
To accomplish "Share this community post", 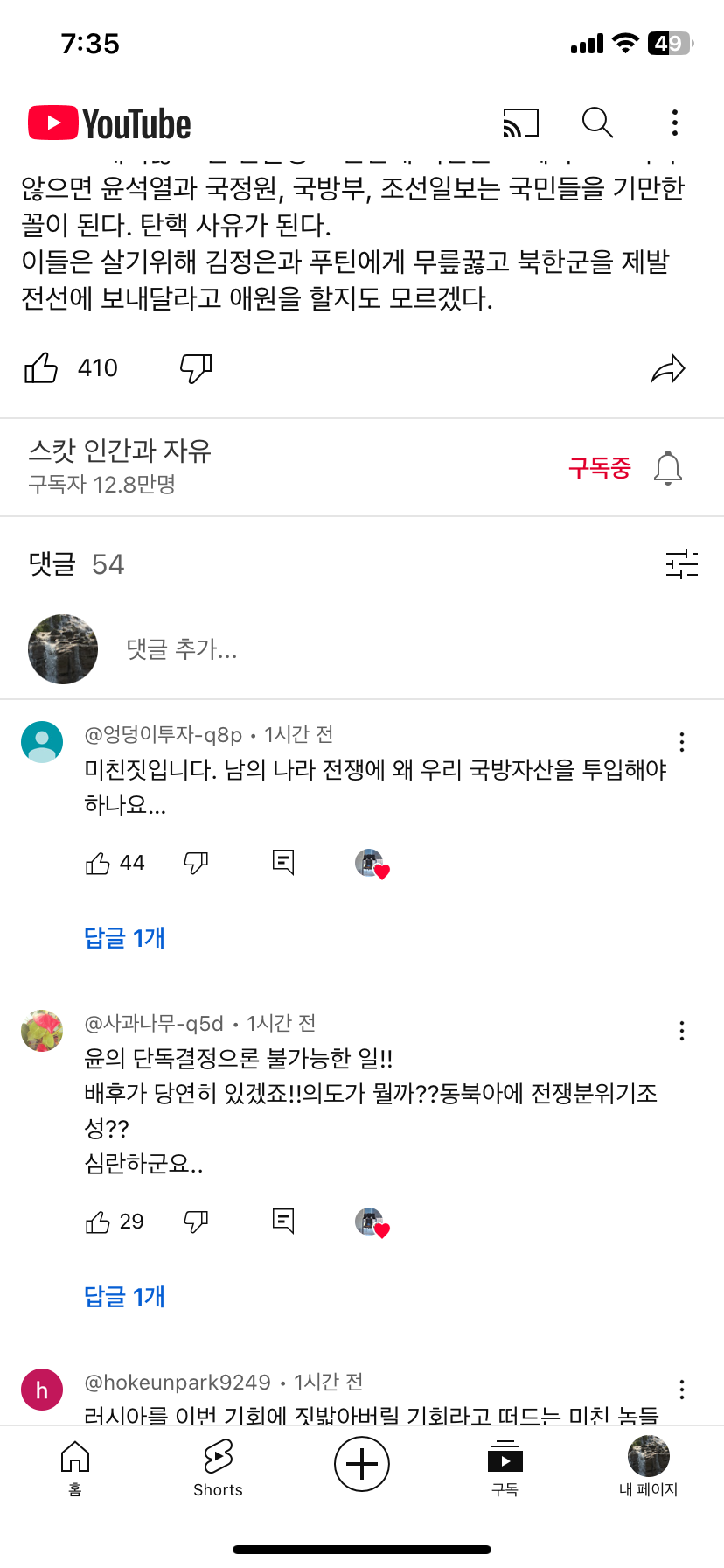I will coord(668,369).
